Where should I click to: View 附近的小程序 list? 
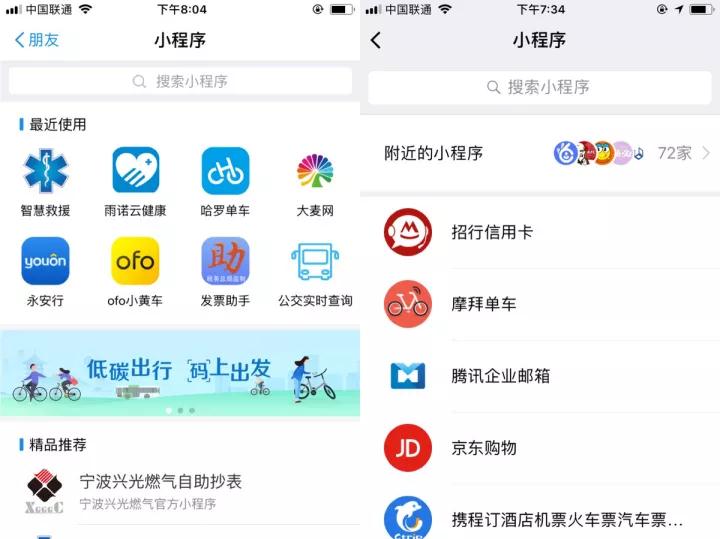(540, 153)
